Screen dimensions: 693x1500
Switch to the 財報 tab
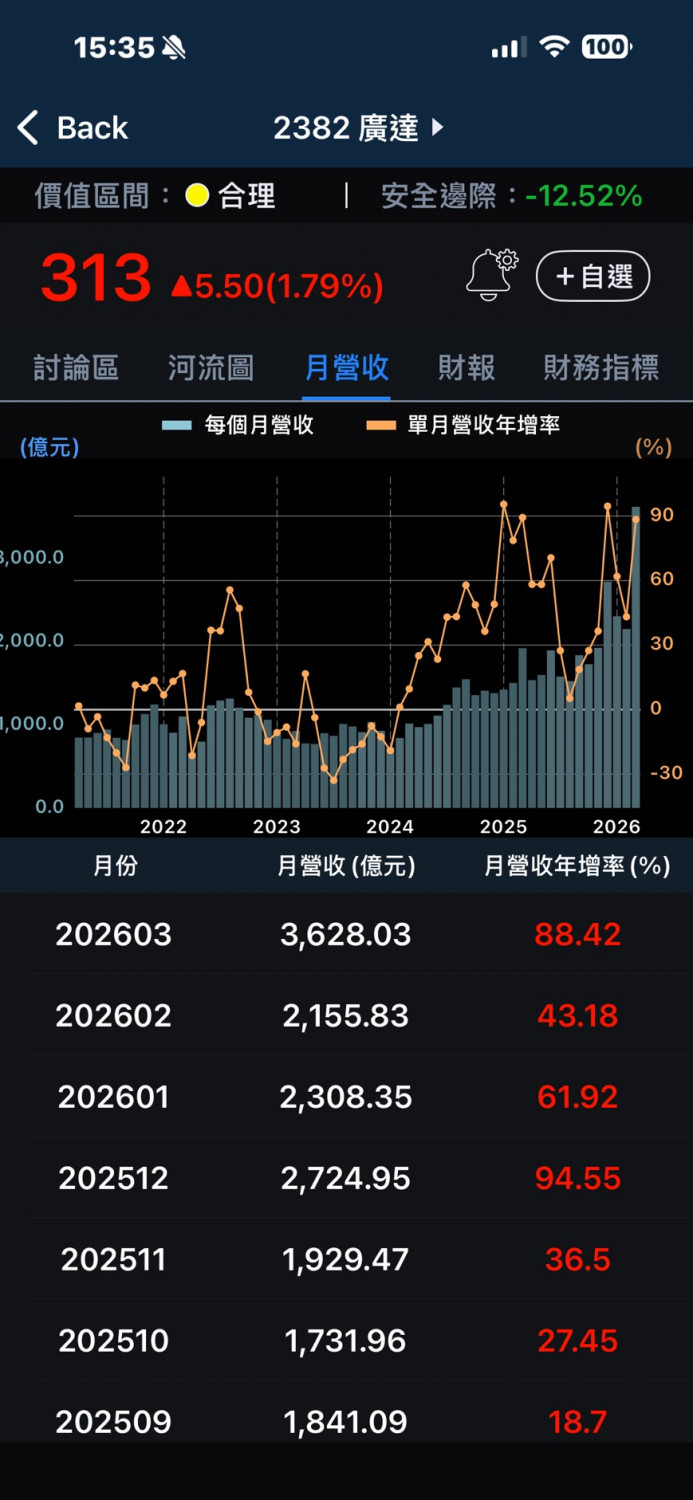(466, 368)
